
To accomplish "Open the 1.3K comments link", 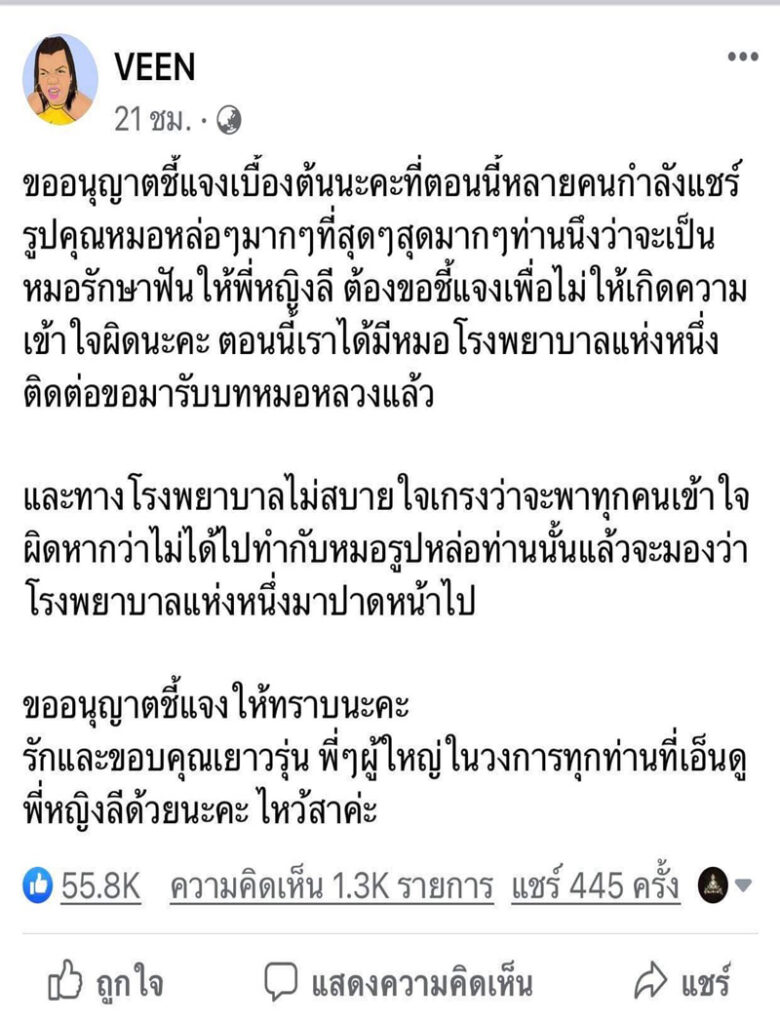I will coord(331,885).
